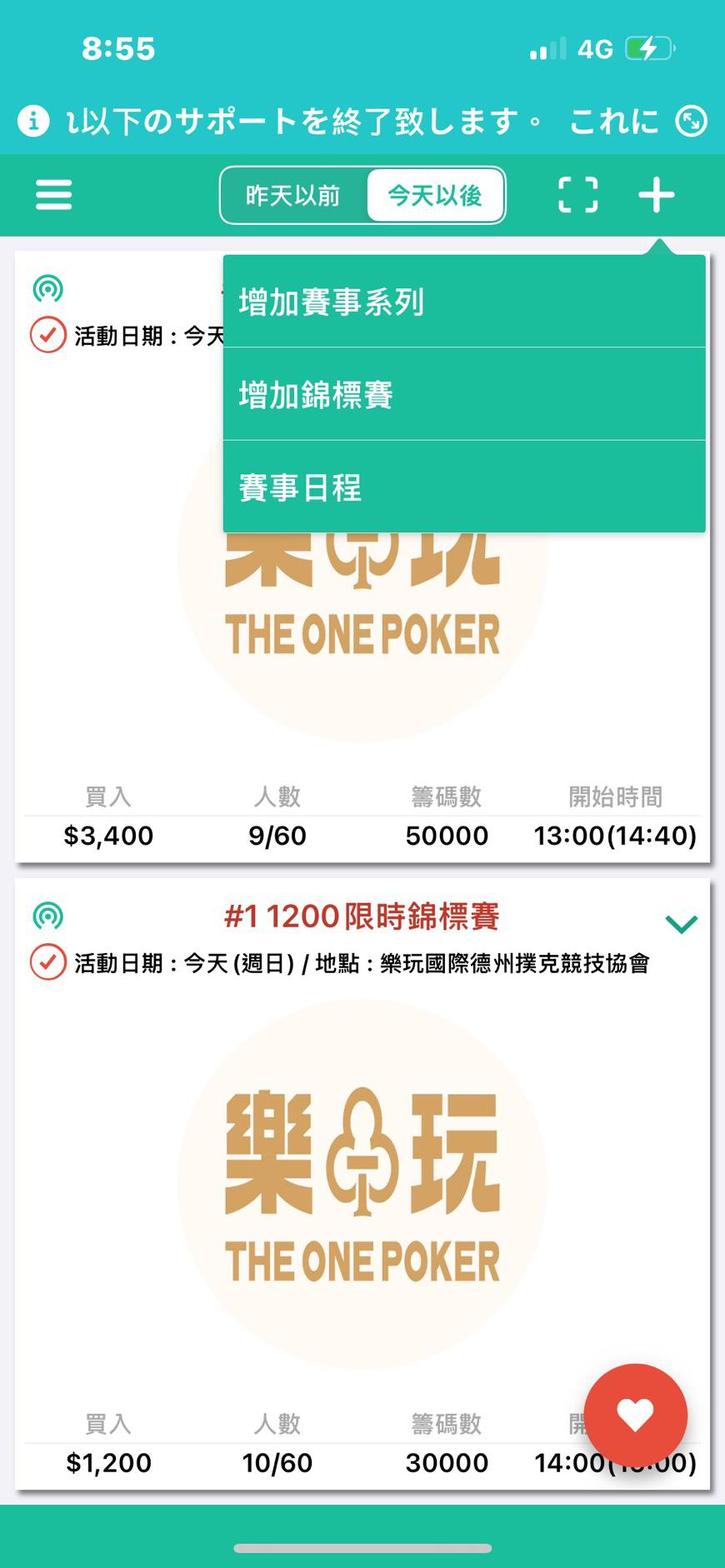This screenshot has width=725, height=1568.
Task: Open the hamburger drawer menu
Action: (53, 195)
